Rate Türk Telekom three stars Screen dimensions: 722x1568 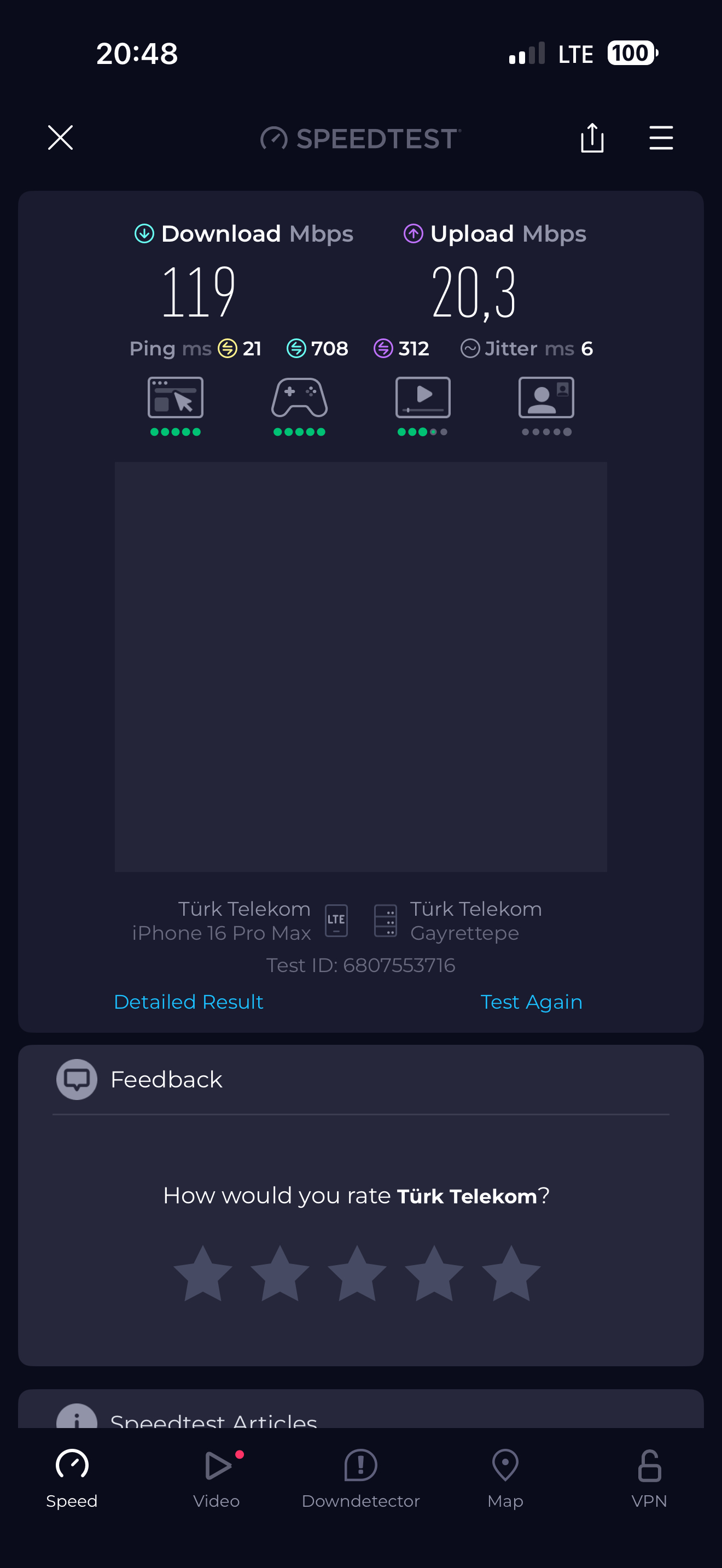pyautogui.click(x=357, y=1273)
